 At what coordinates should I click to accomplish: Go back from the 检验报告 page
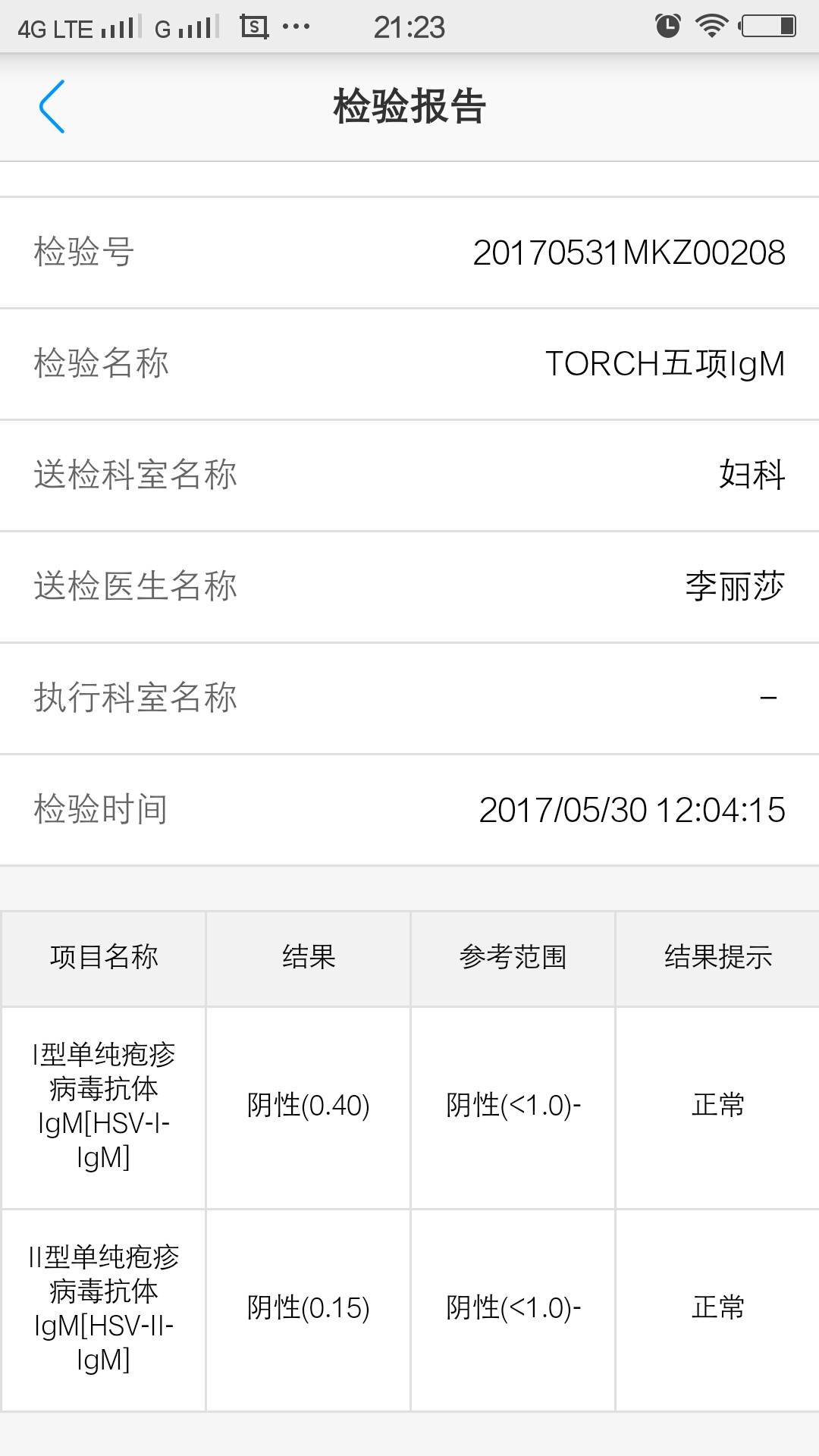[x=52, y=107]
